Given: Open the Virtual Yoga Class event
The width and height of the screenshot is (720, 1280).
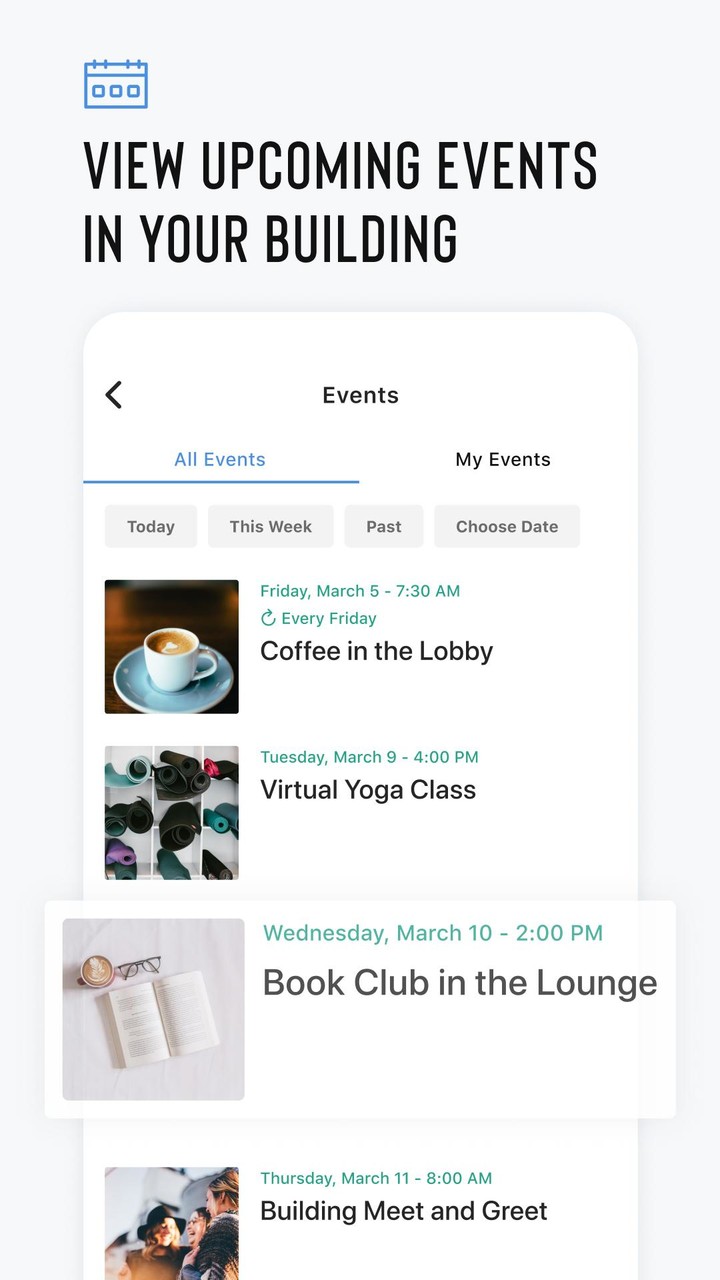Looking at the screenshot, I should pos(368,789).
